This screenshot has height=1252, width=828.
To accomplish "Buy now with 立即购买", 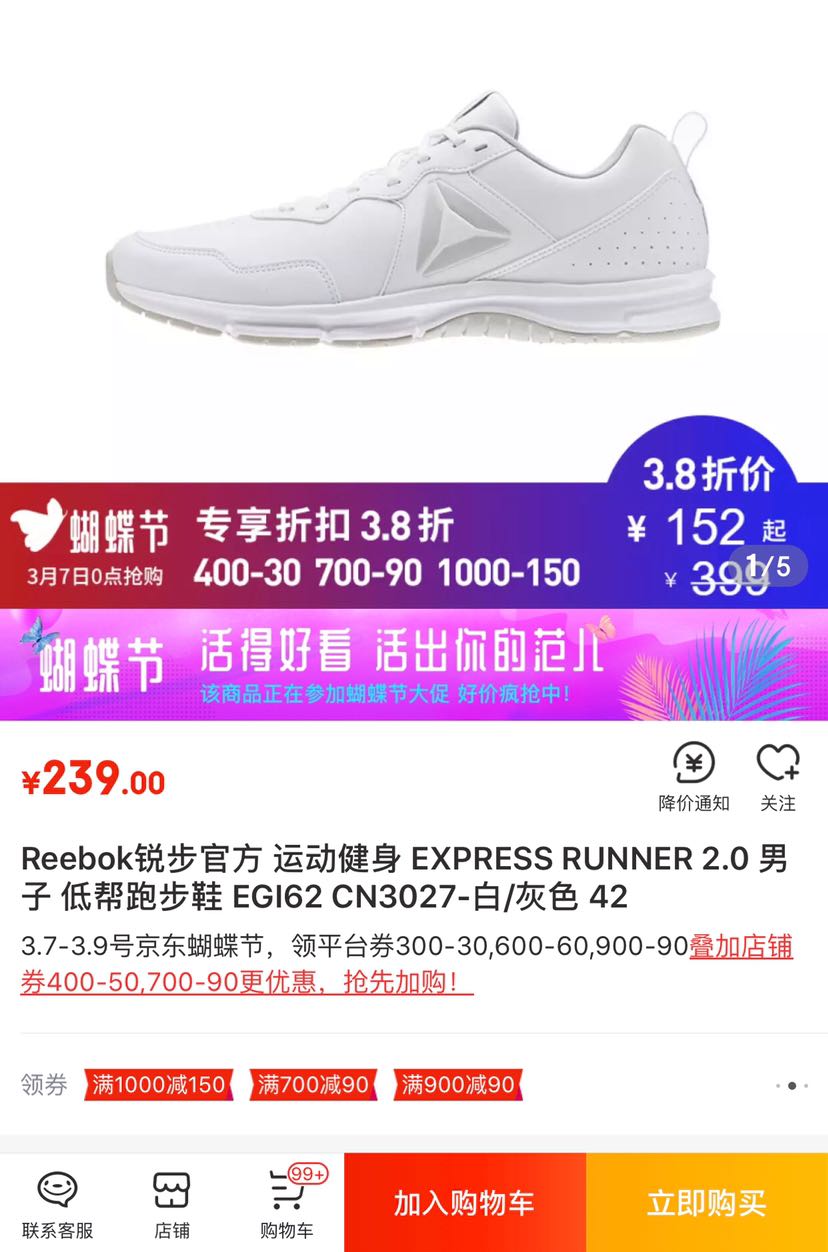I will coord(706,1202).
